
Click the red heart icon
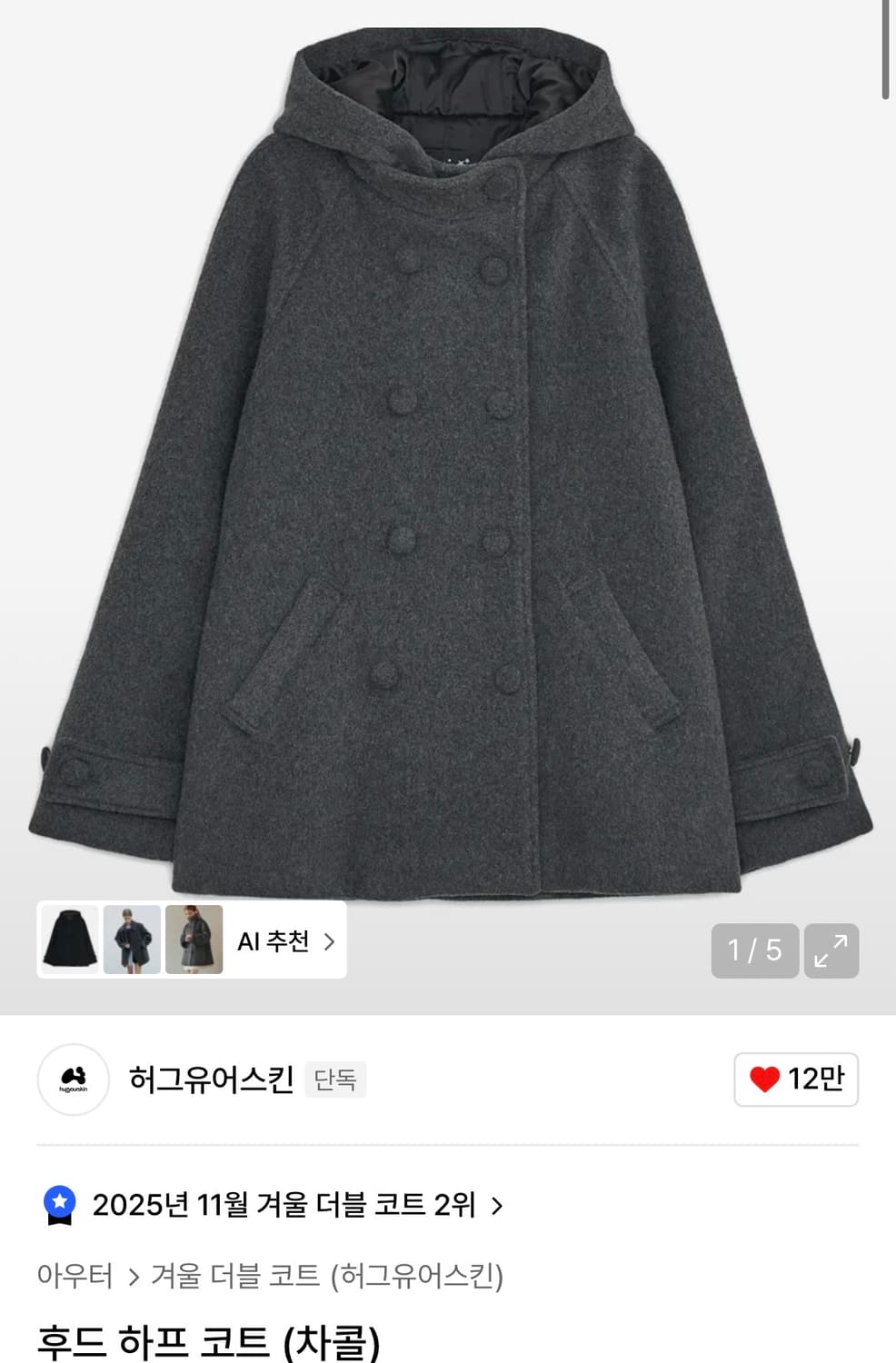coord(766,1079)
